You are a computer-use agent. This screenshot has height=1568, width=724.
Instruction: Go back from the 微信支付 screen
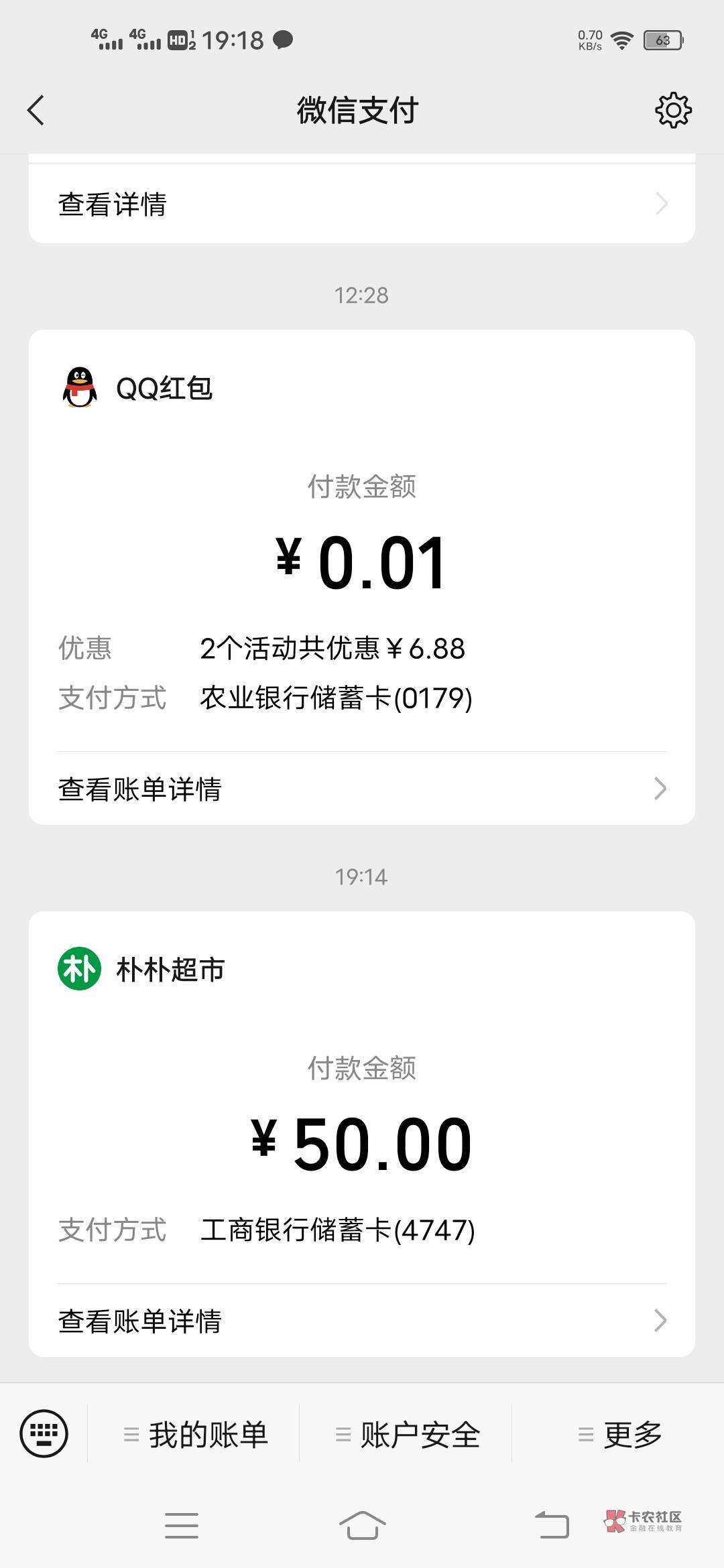pyautogui.click(x=36, y=110)
